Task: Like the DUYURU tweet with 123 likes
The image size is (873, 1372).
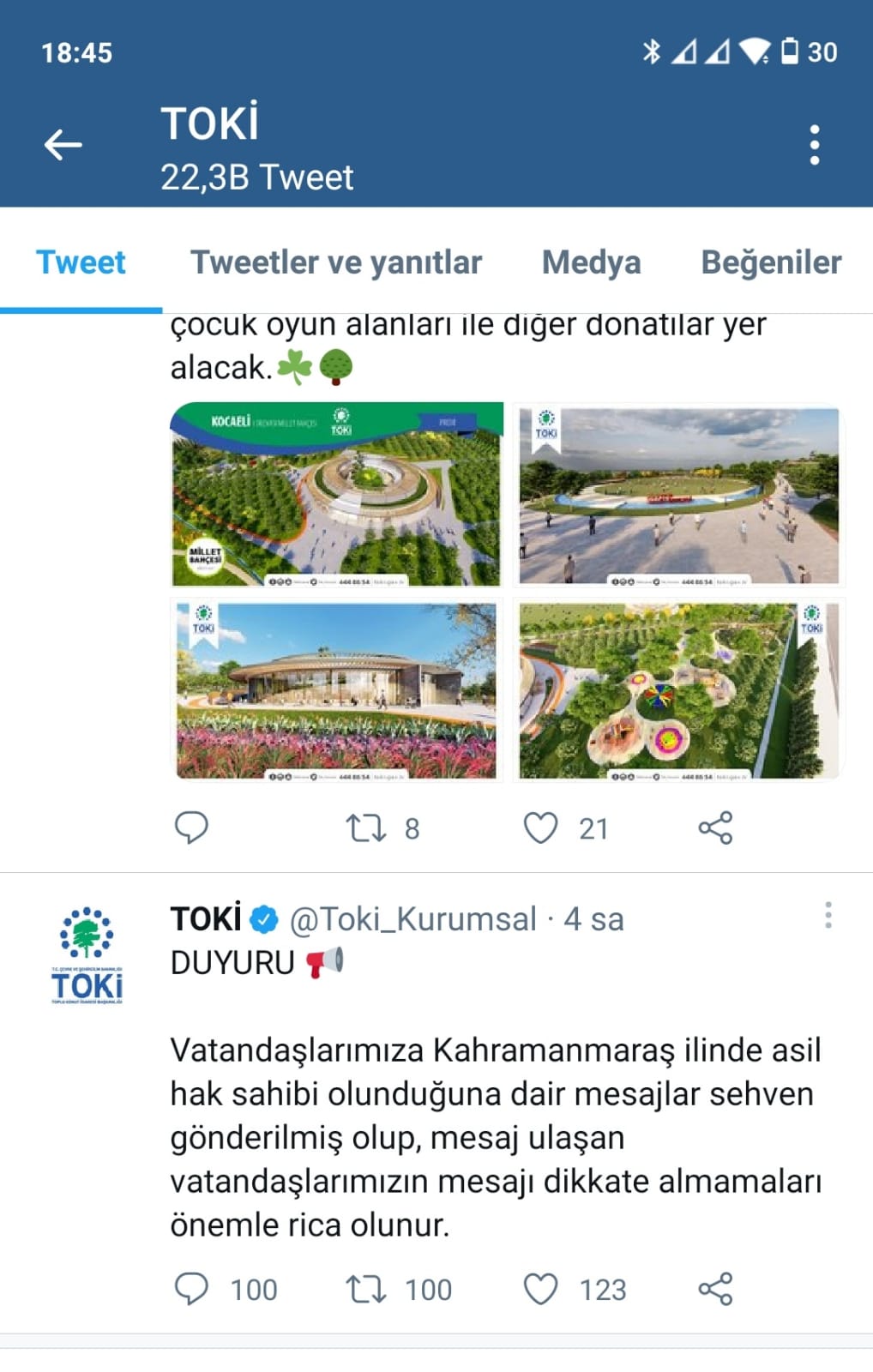Action: coord(540,1289)
